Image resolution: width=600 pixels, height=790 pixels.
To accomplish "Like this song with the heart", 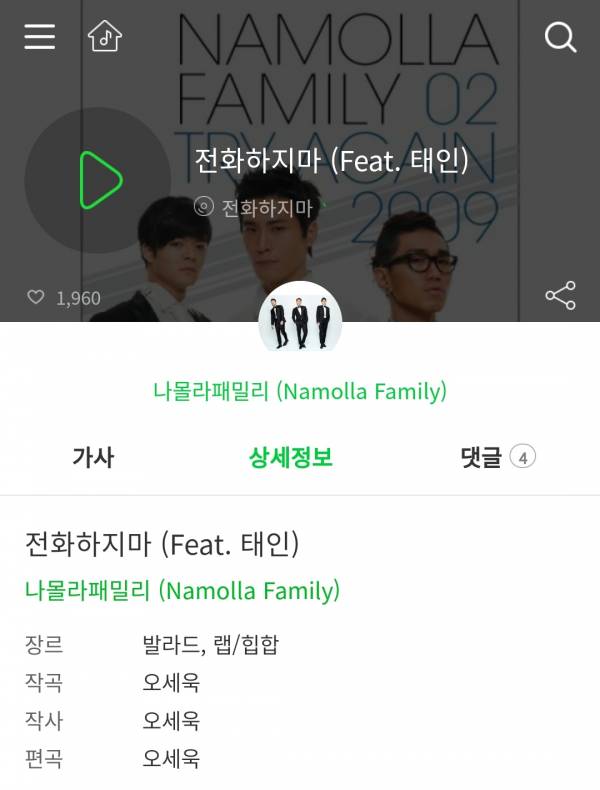I will pyautogui.click(x=36, y=297).
